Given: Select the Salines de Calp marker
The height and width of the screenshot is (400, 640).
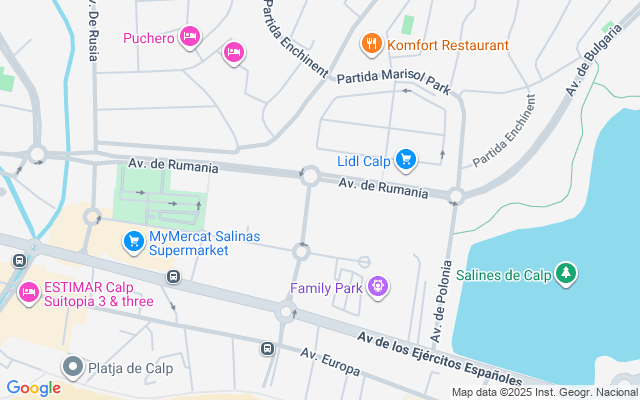Looking at the screenshot, I should click(x=567, y=273).
